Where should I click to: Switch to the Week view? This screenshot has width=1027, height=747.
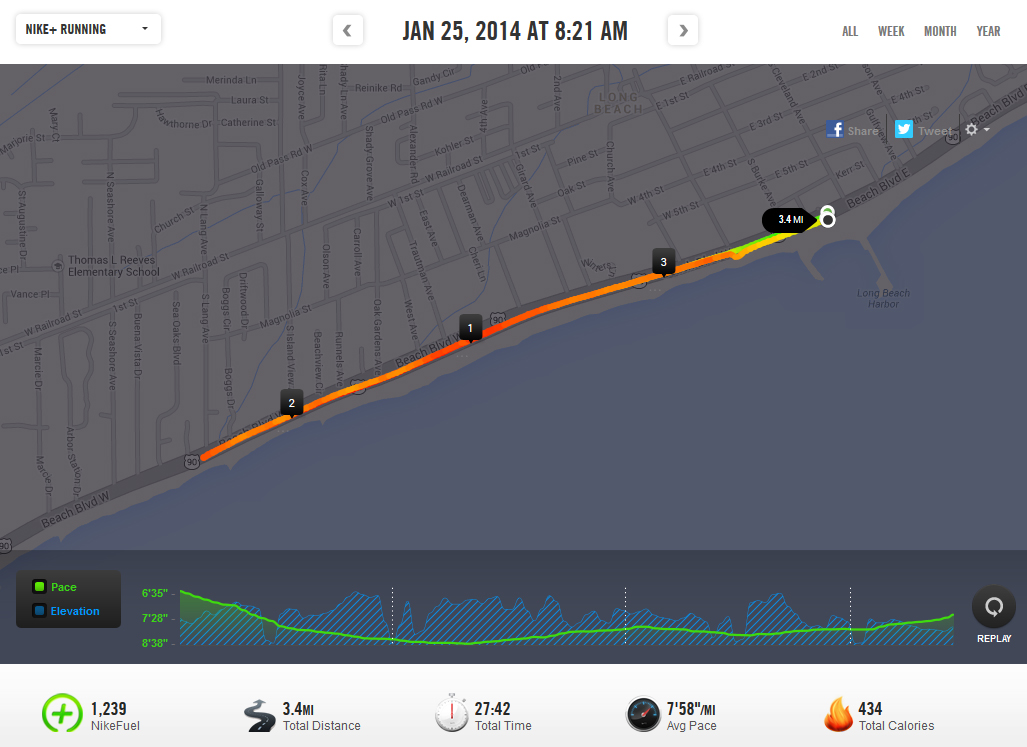891,31
